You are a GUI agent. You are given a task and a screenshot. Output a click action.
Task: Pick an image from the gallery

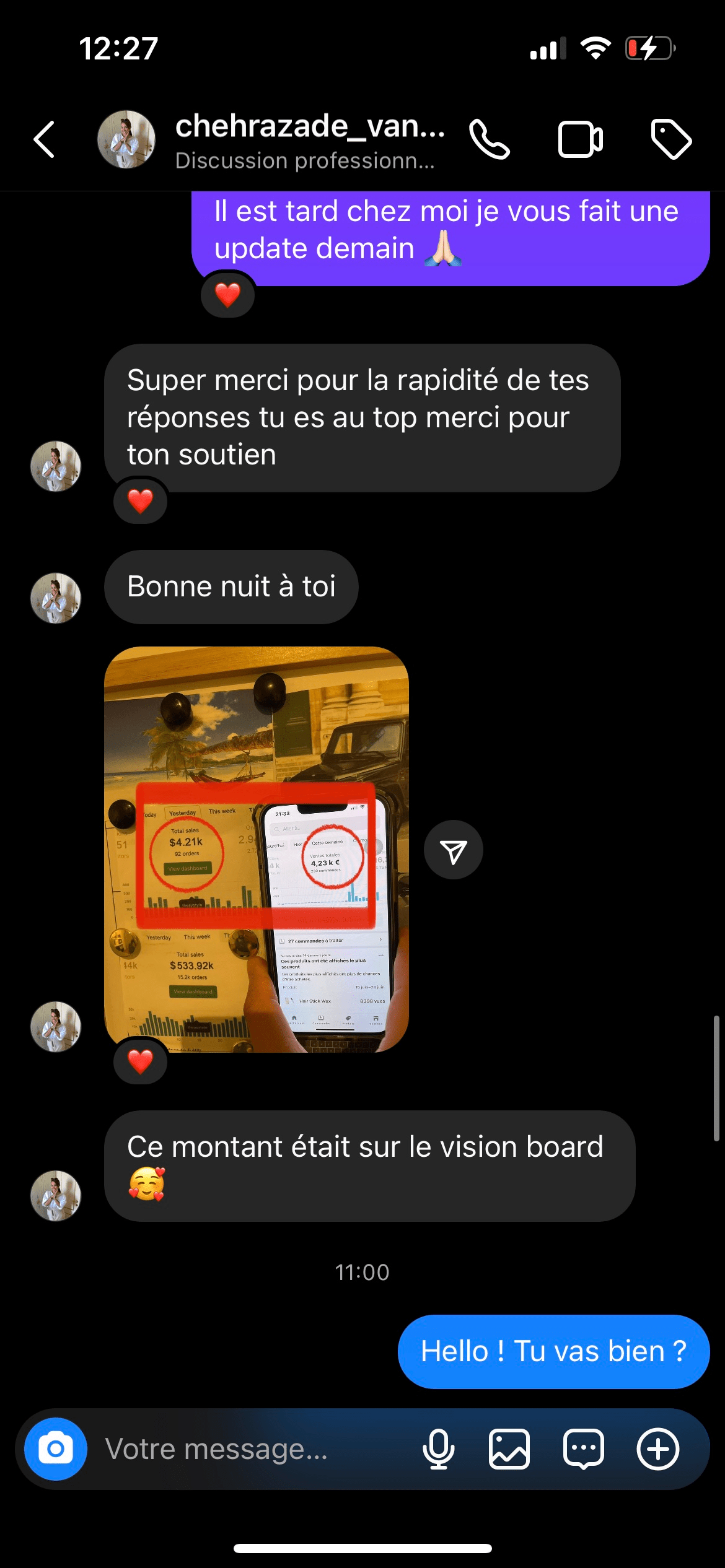[x=509, y=1449]
